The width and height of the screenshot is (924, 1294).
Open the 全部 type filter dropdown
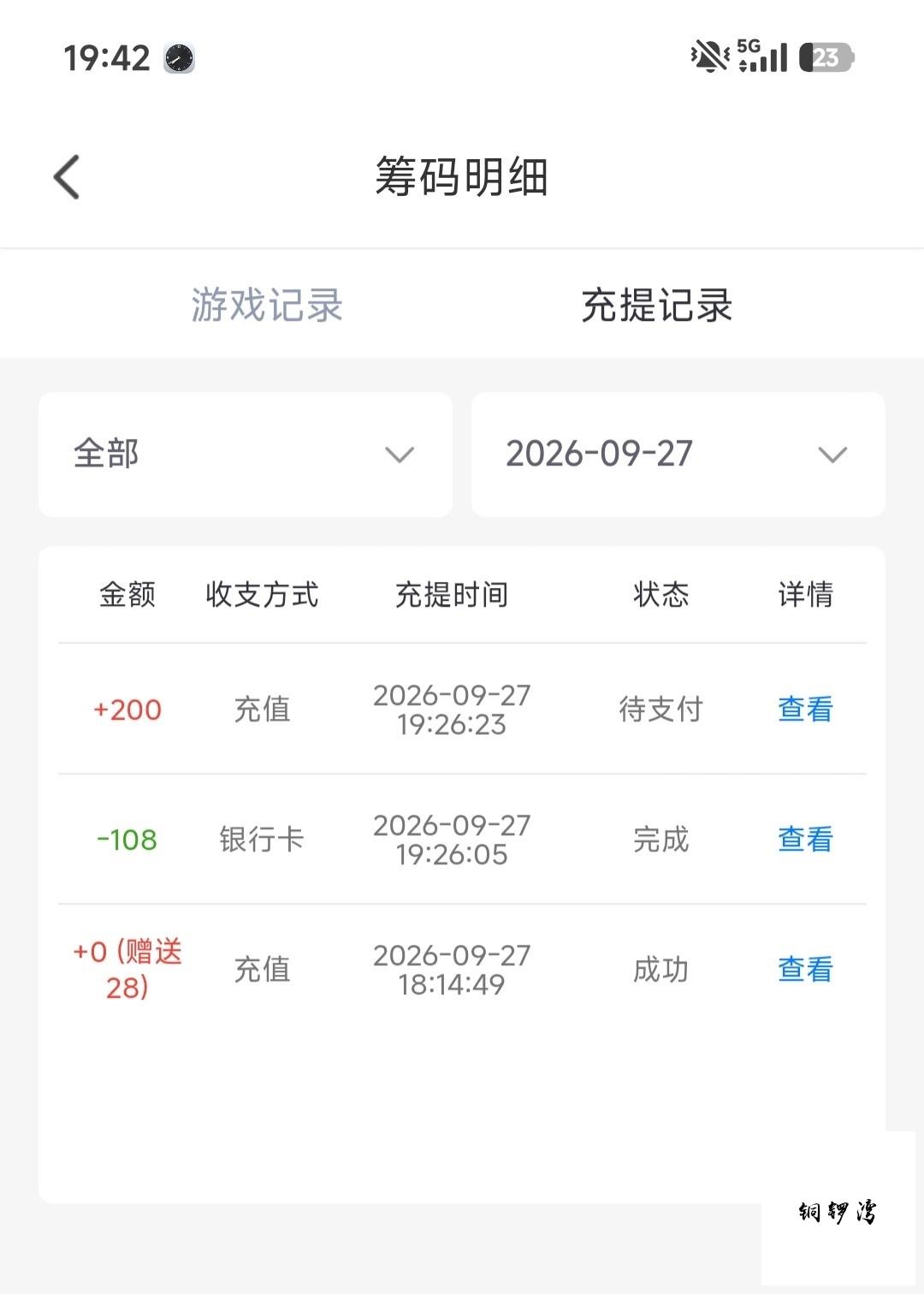246,454
